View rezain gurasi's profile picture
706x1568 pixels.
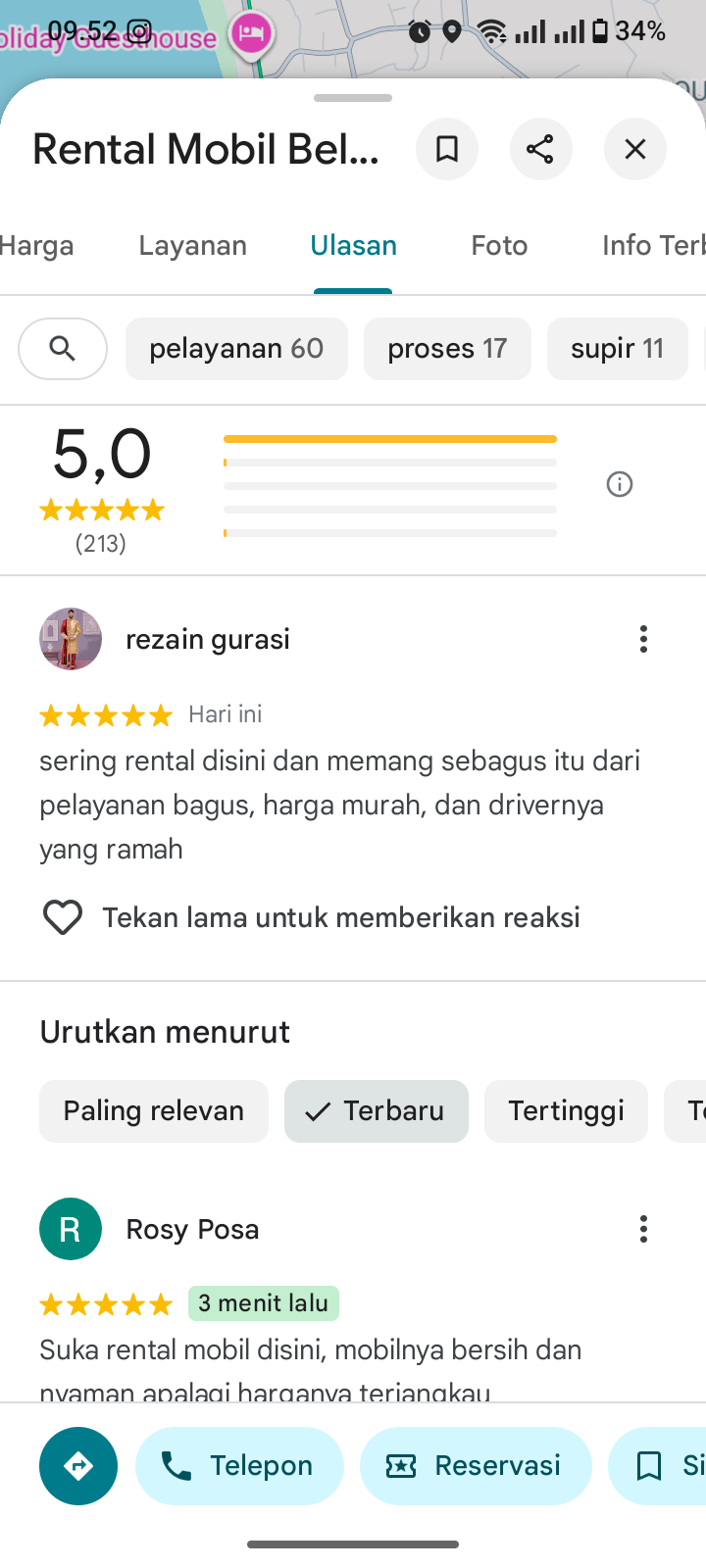click(x=71, y=639)
